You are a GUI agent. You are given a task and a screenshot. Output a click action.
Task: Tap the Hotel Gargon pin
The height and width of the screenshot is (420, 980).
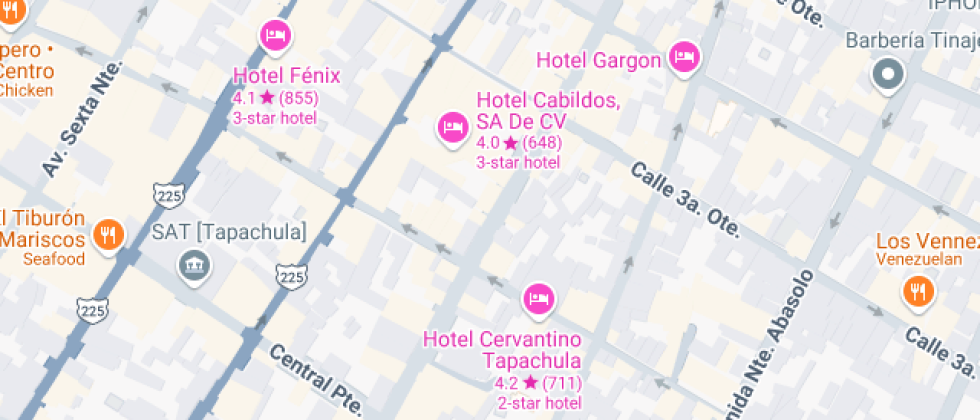point(685,58)
